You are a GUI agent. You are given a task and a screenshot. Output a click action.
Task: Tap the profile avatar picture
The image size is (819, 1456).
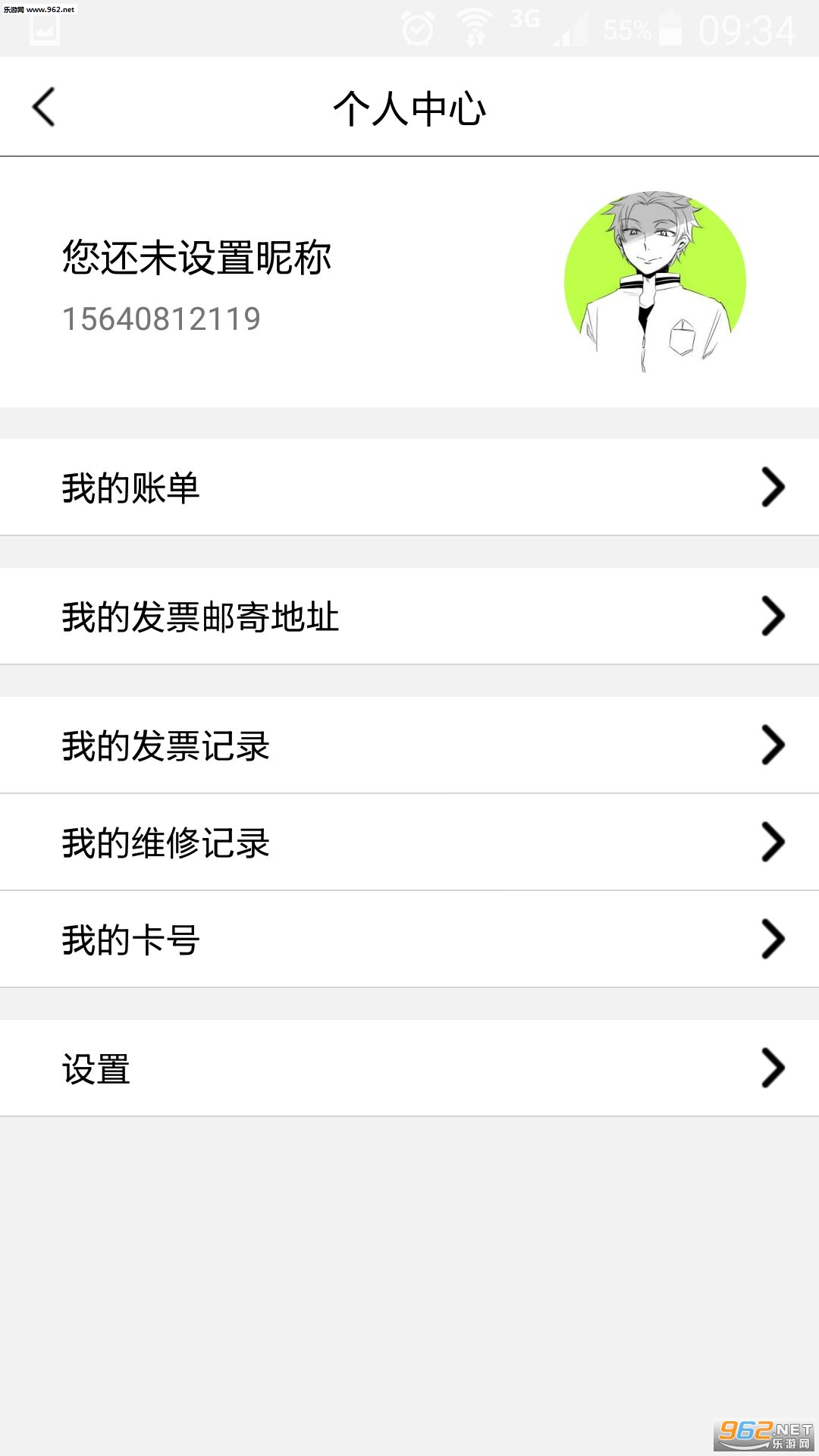[x=655, y=281]
